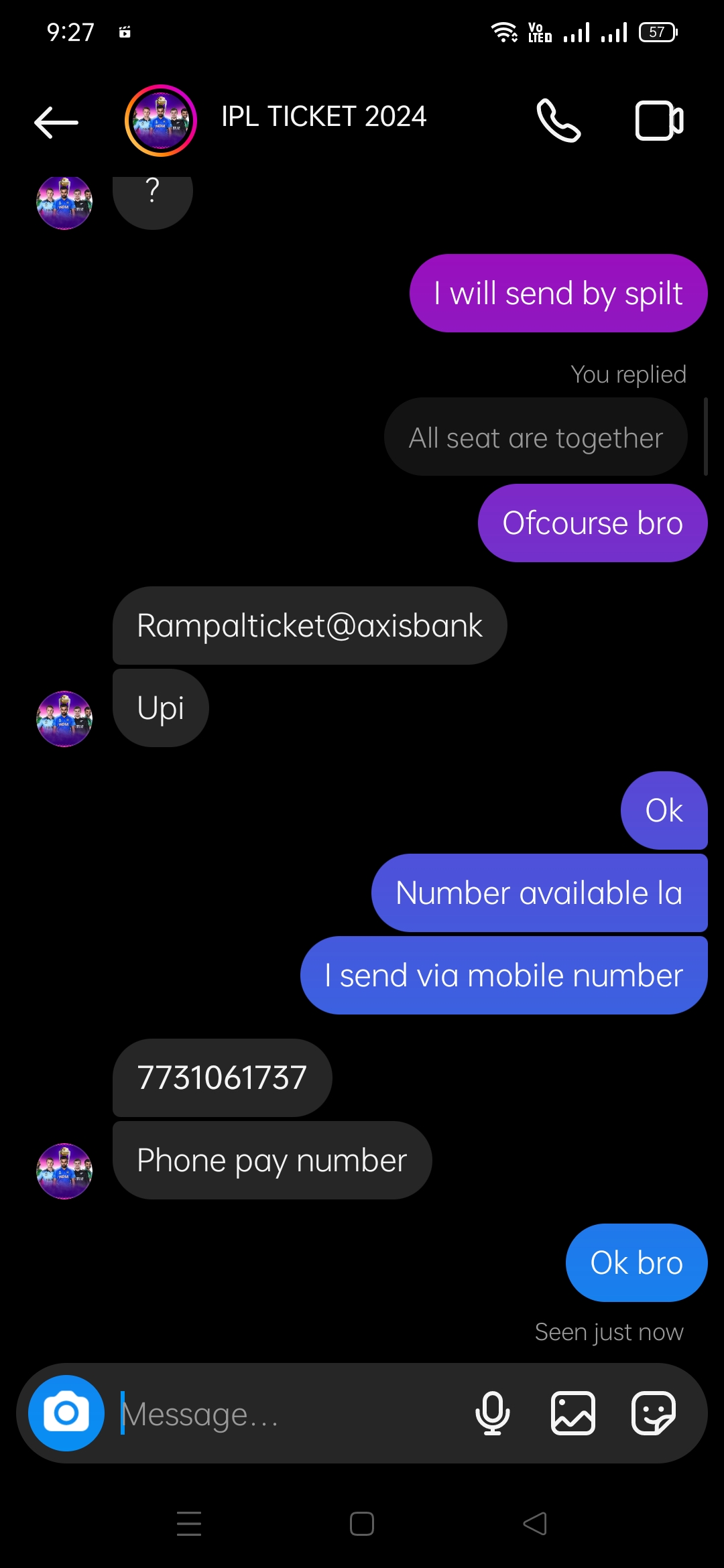This screenshot has height=1568, width=724.
Task: Tap the system home button
Action: (x=362, y=1524)
